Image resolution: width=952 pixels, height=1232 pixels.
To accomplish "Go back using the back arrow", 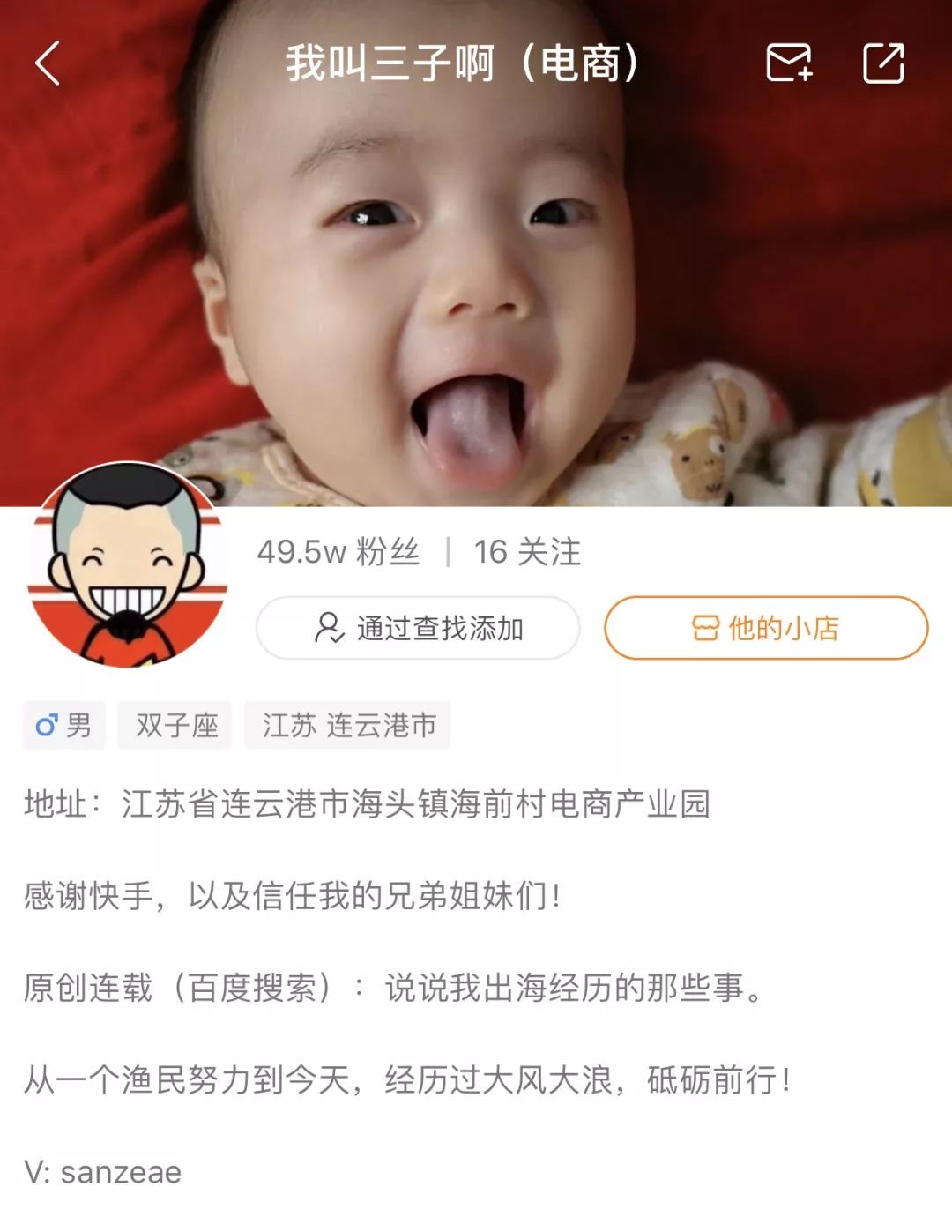I will [x=48, y=63].
